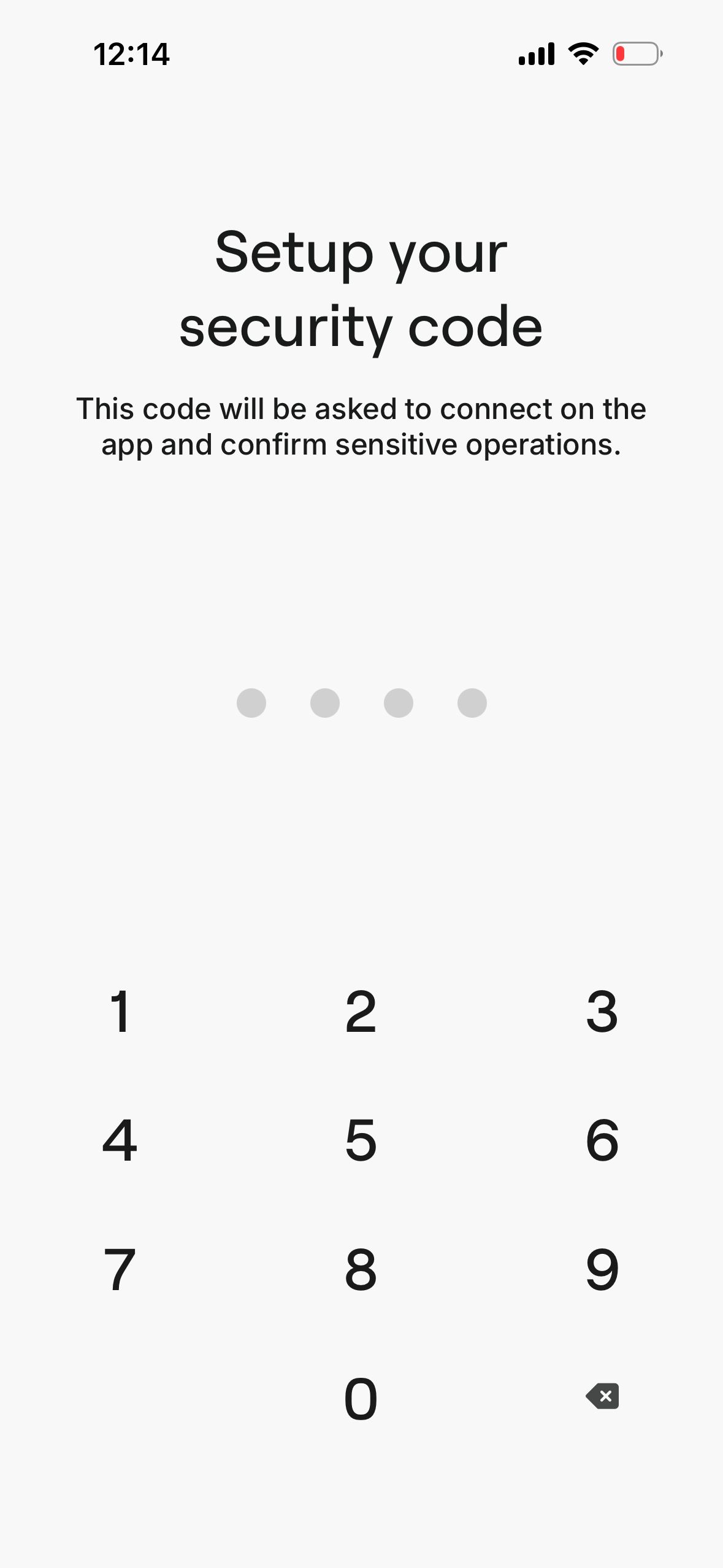Tap digit 0 at the keypad bottom
723x1568 pixels.
(x=361, y=1396)
